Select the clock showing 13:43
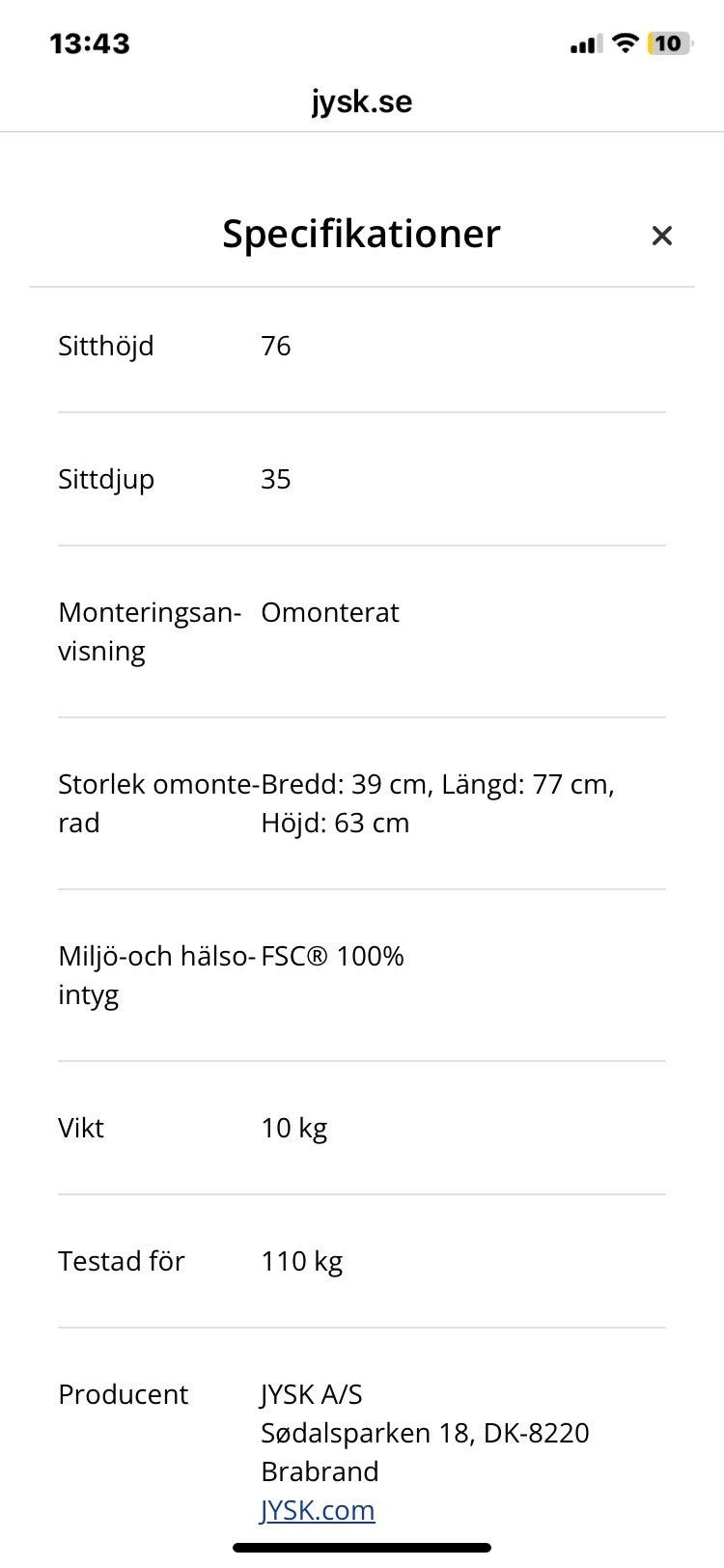724x1568 pixels. click(x=88, y=43)
